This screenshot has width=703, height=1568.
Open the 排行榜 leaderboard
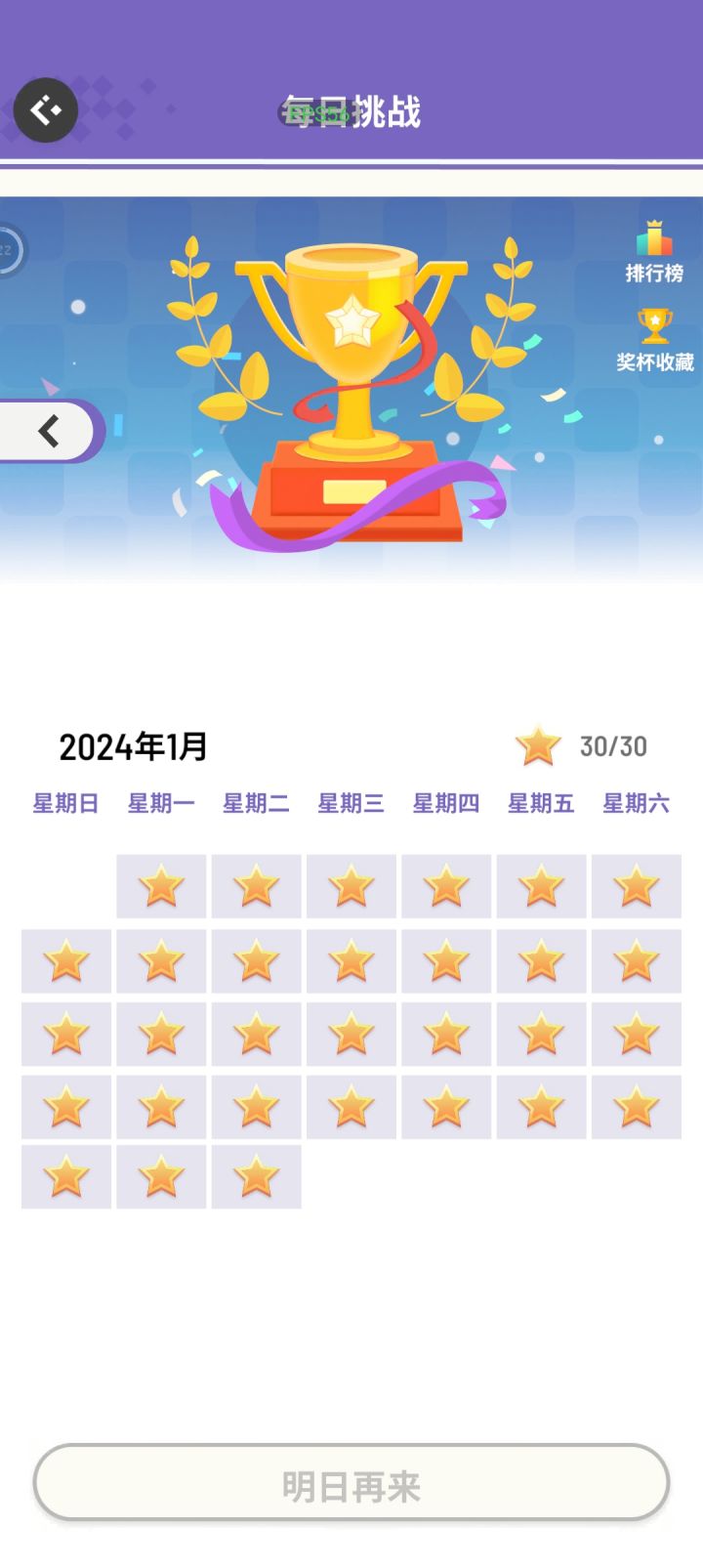click(654, 252)
